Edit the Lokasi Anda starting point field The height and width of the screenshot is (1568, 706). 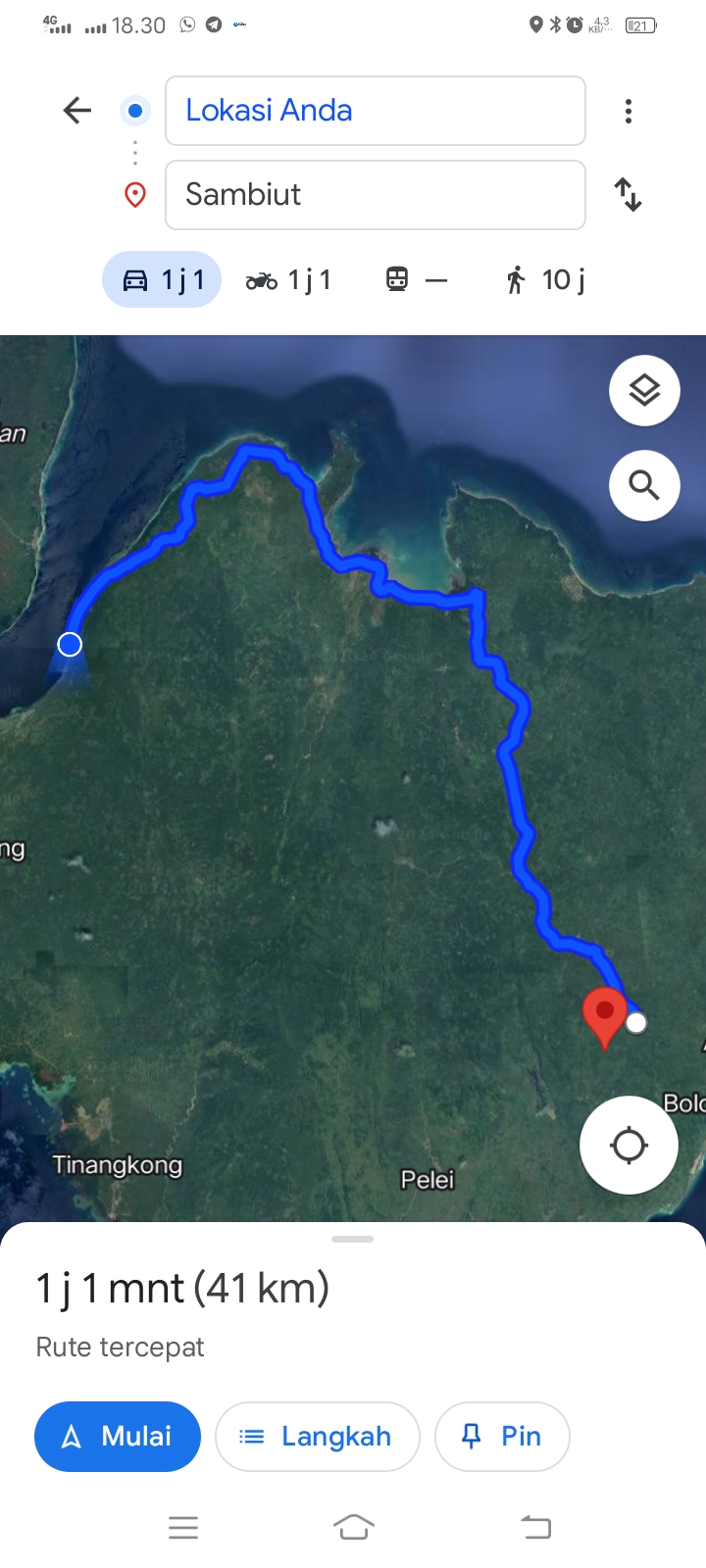click(376, 111)
